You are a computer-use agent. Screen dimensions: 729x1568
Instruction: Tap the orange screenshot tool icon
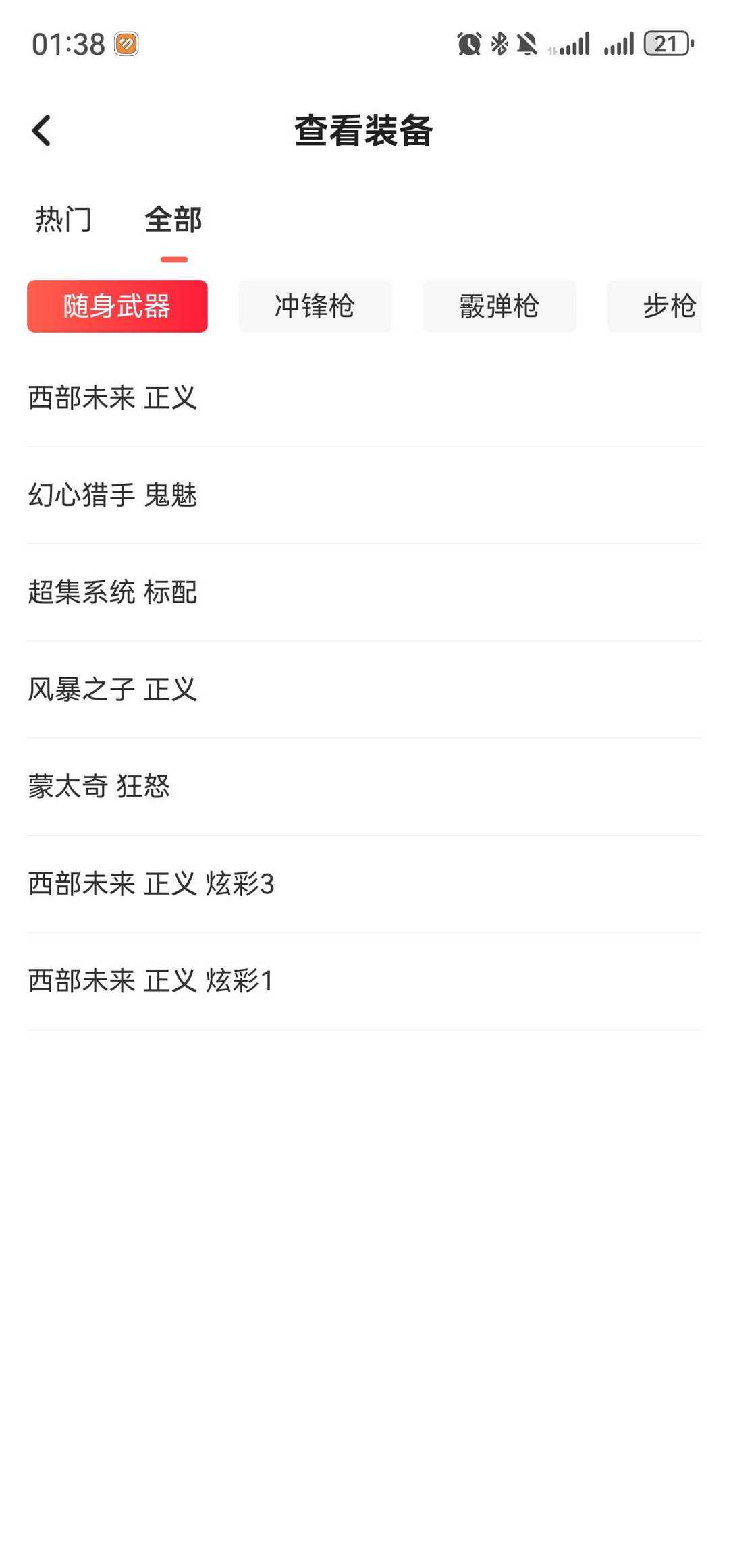[124, 45]
